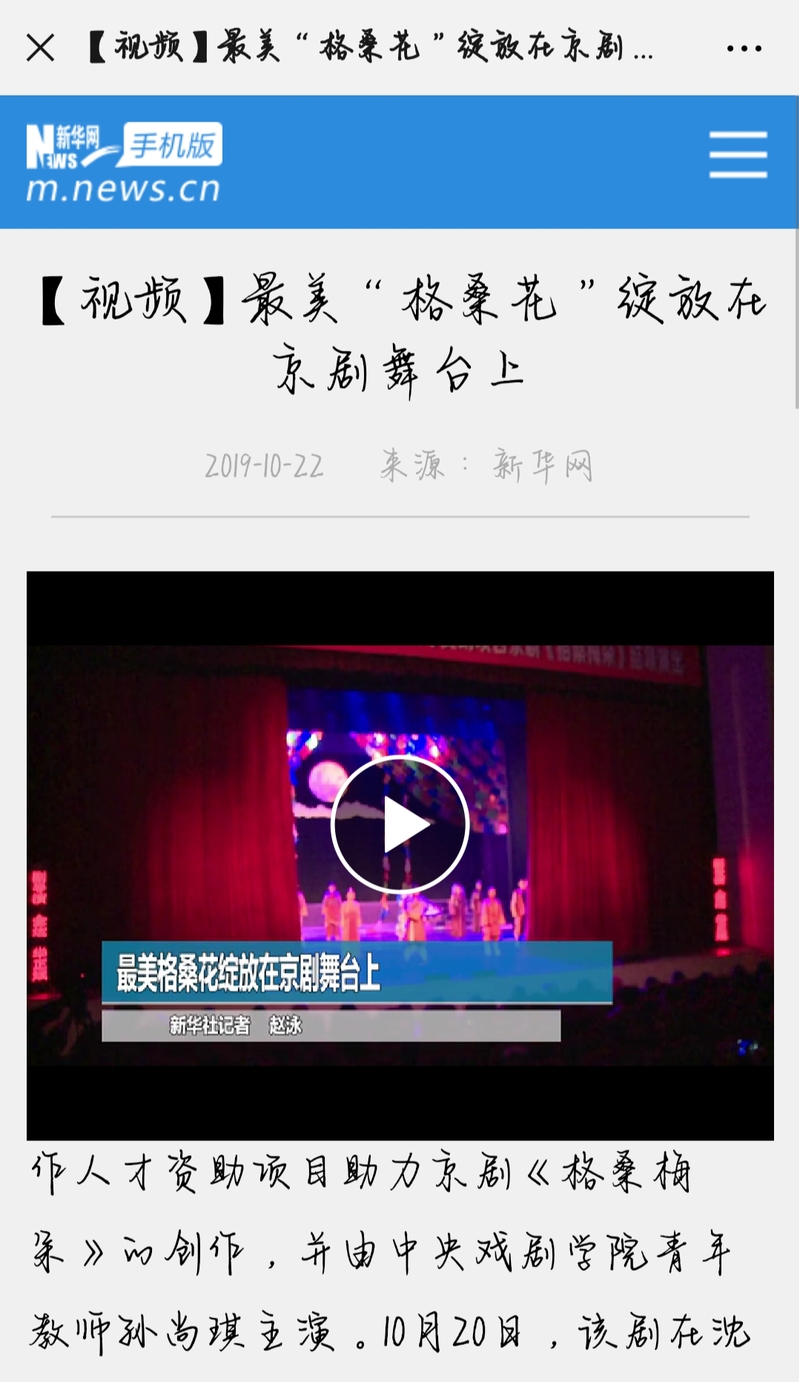799x1382 pixels.
Task: Open the three-dot overflow menu
Action: click(x=744, y=48)
